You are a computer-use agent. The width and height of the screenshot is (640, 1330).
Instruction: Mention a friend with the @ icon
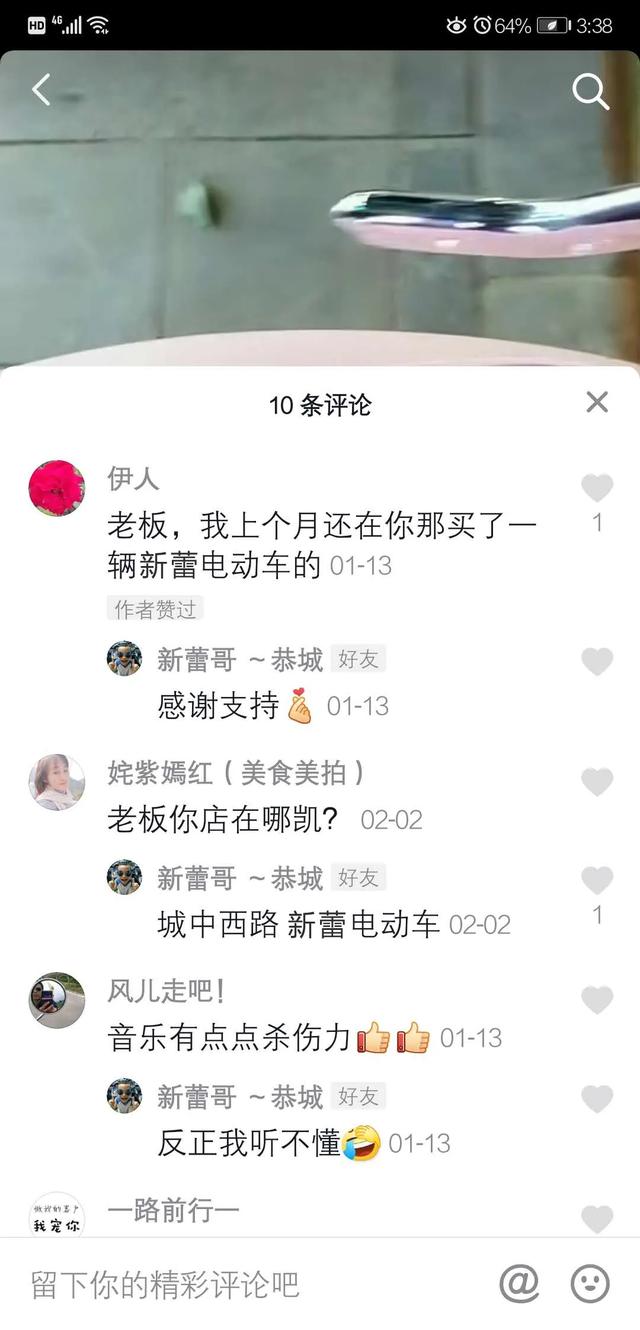pyautogui.click(x=519, y=1283)
